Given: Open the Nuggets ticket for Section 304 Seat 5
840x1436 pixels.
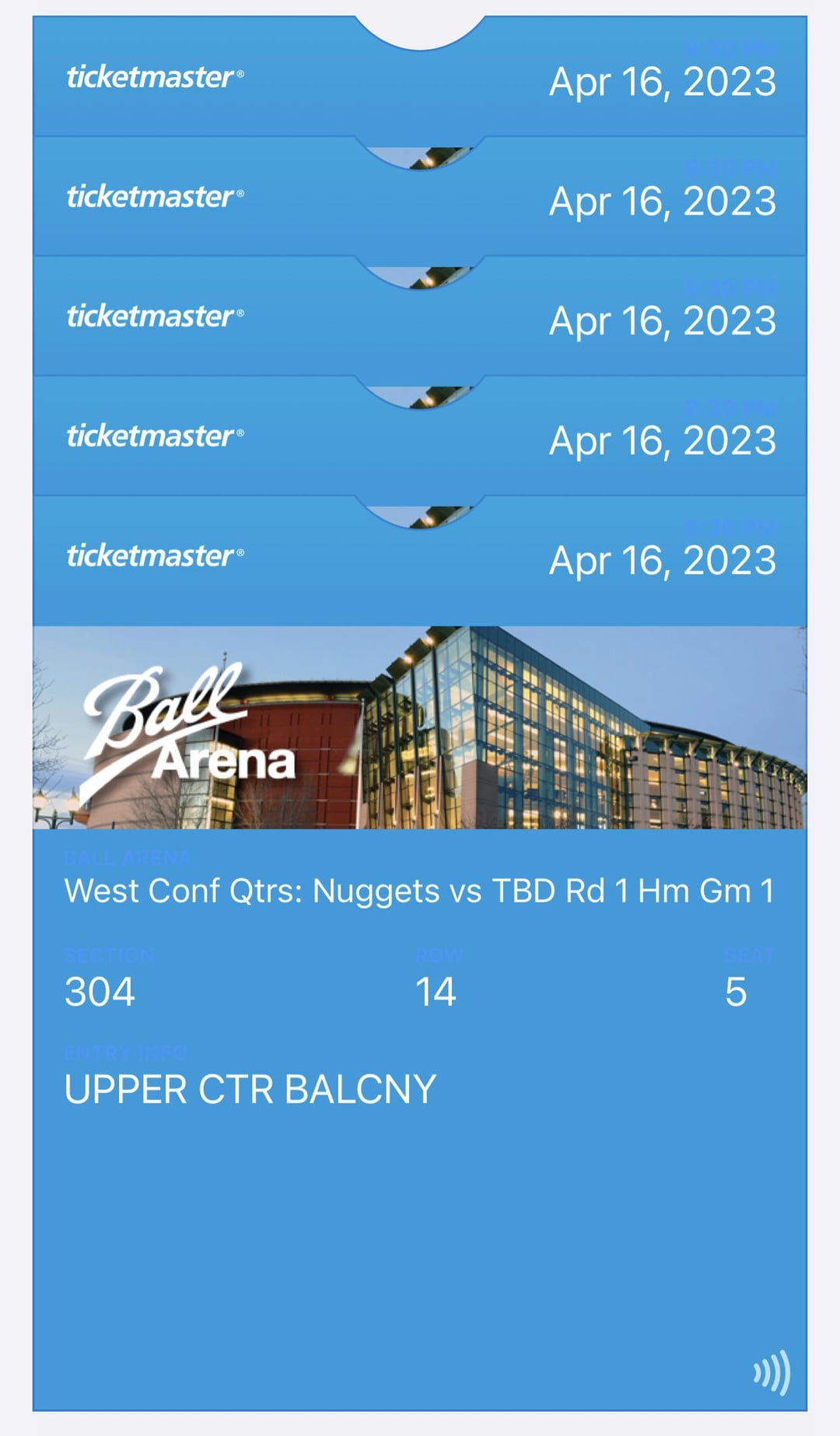Looking at the screenshot, I should pyautogui.click(x=420, y=988).
